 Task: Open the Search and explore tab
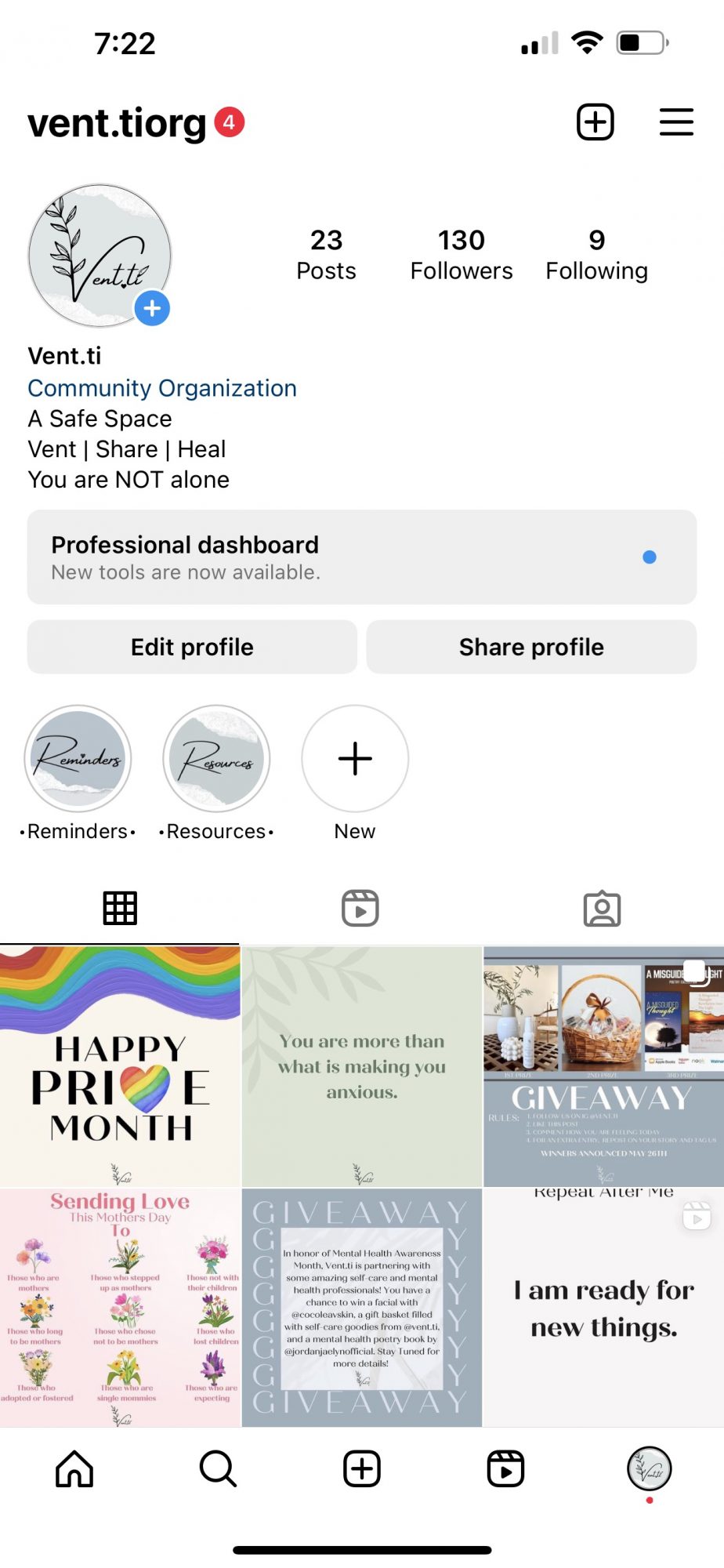[218, 1468]
